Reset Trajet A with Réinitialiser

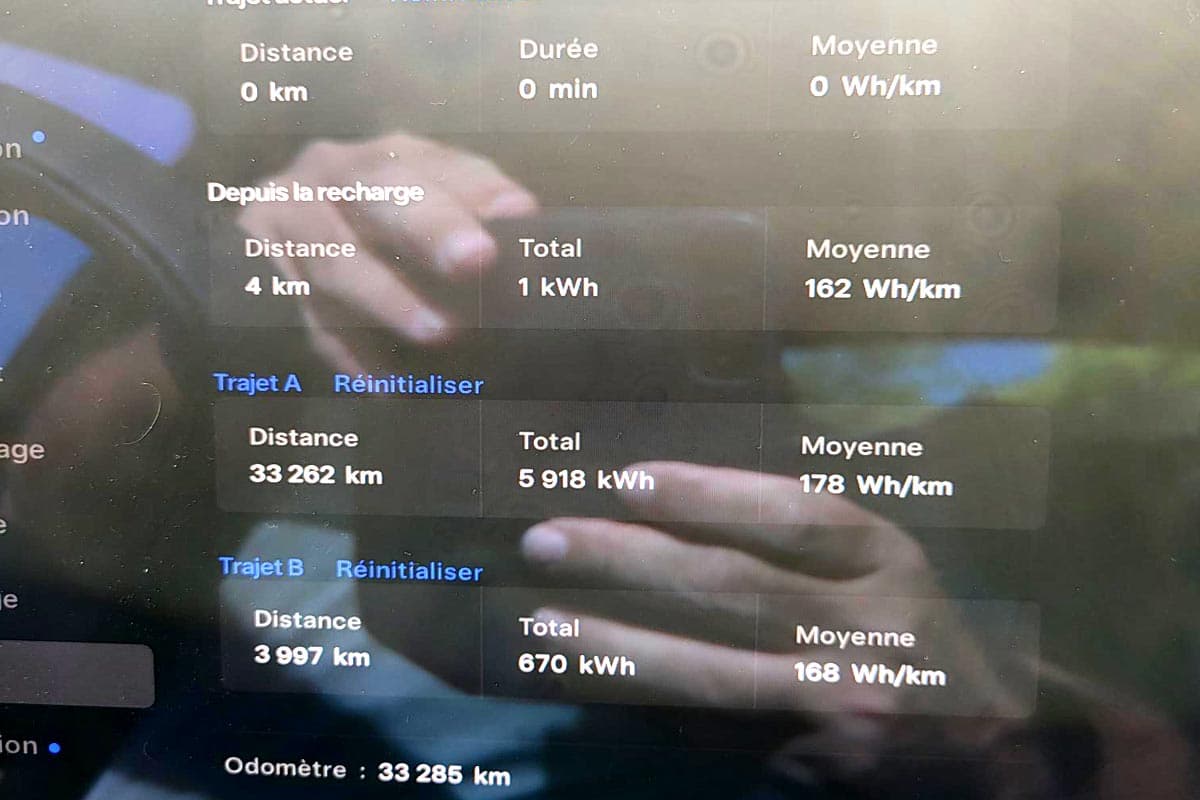pyautogui.click(x=408, y=385)
